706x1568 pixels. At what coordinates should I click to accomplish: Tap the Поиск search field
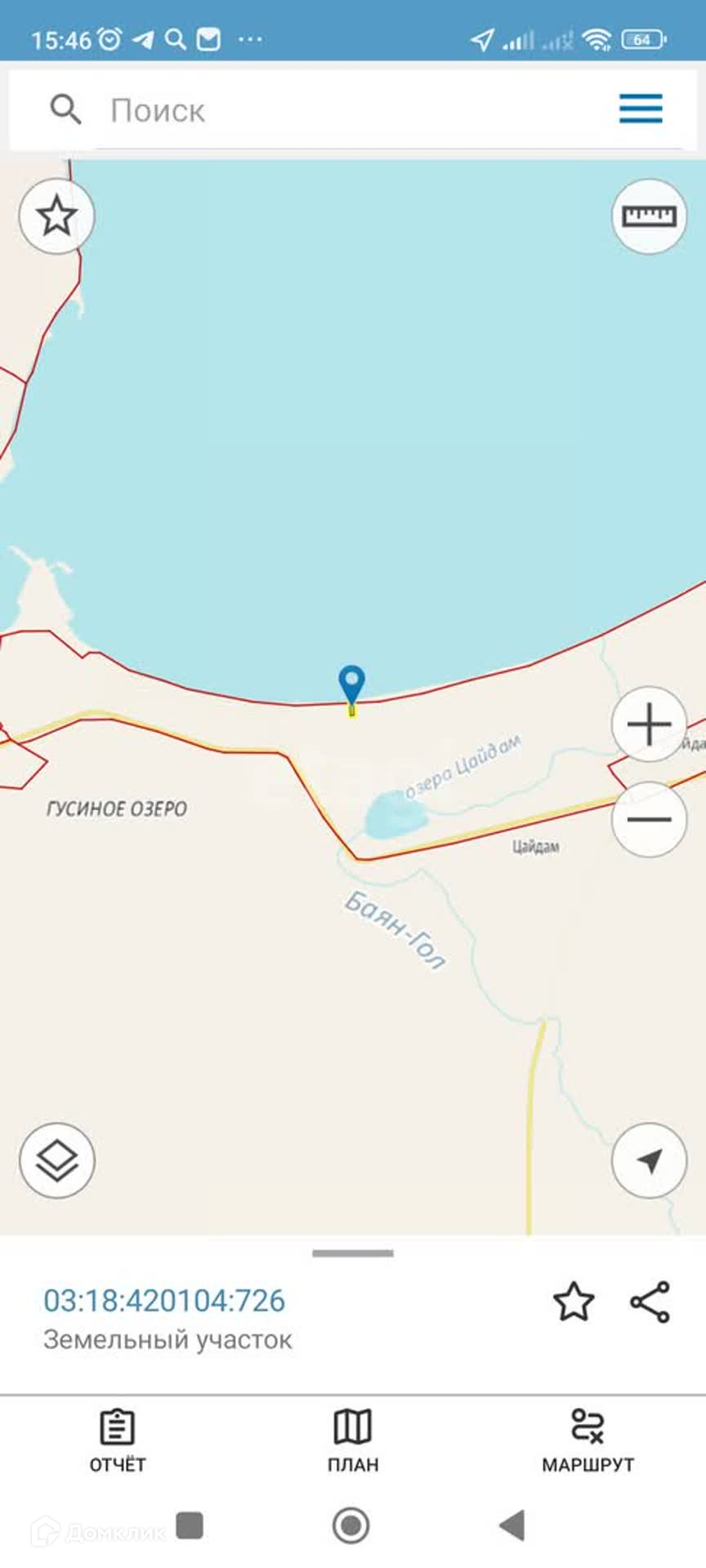point(327,110)
